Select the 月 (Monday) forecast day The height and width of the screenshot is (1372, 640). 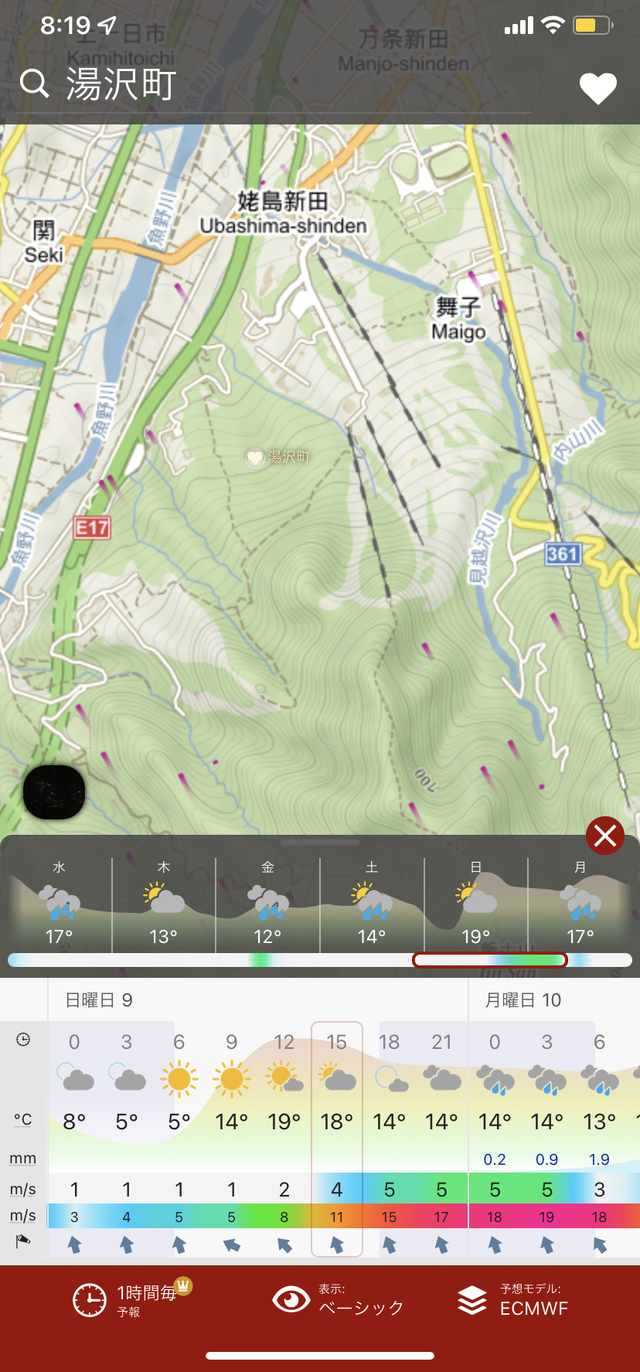(x=580, y=905)
